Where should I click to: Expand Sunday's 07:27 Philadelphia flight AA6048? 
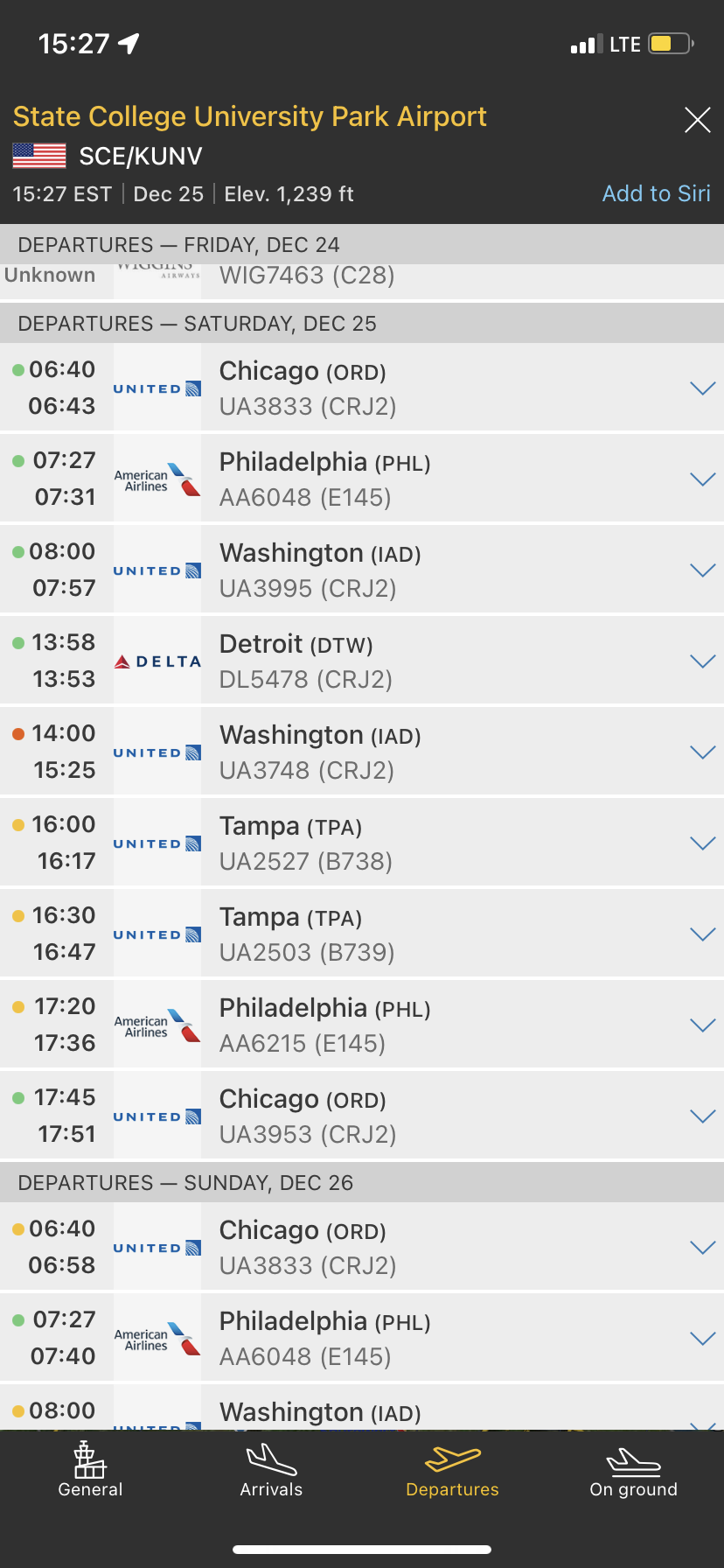click(x=702, y=1339)
